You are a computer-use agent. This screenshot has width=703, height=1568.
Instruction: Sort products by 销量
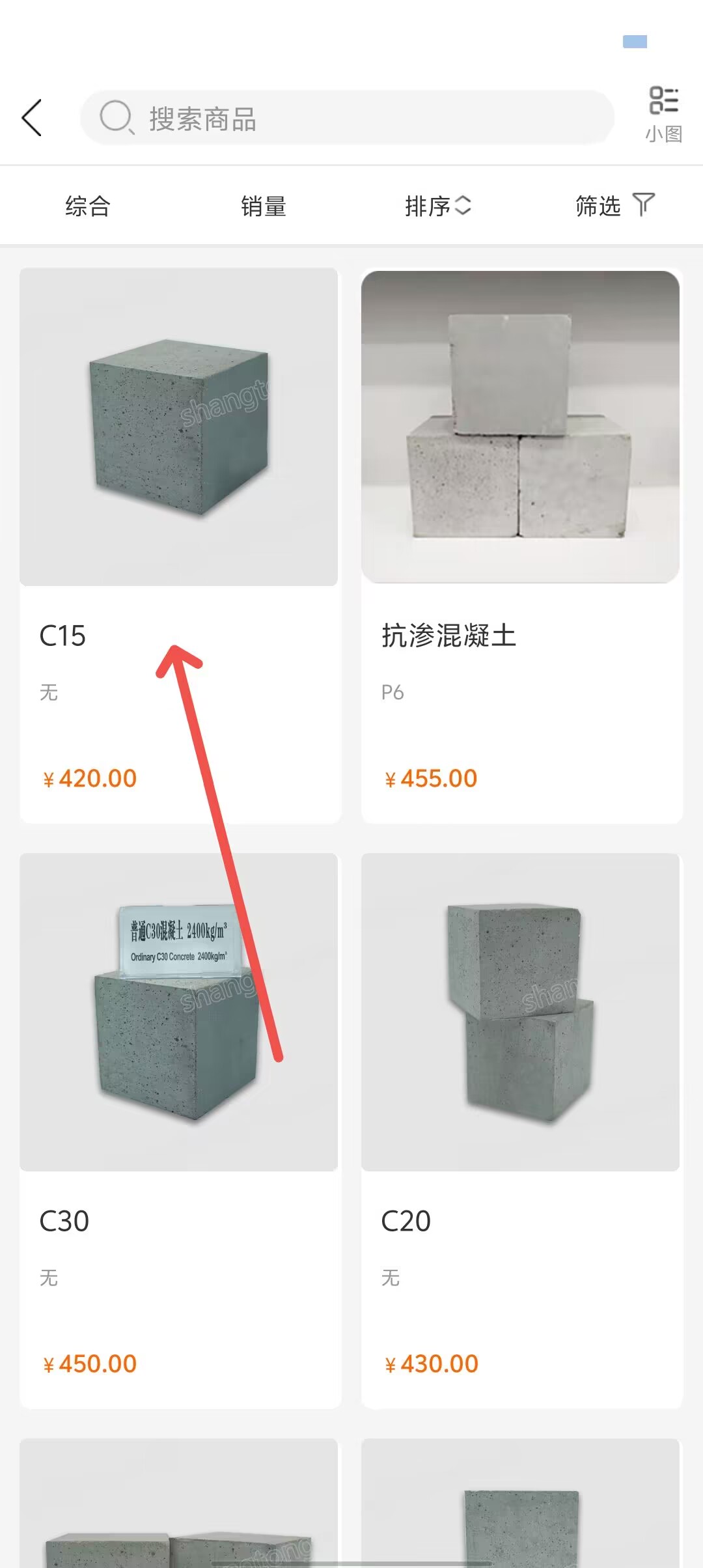pyautogui.click(x=264, y=206)
